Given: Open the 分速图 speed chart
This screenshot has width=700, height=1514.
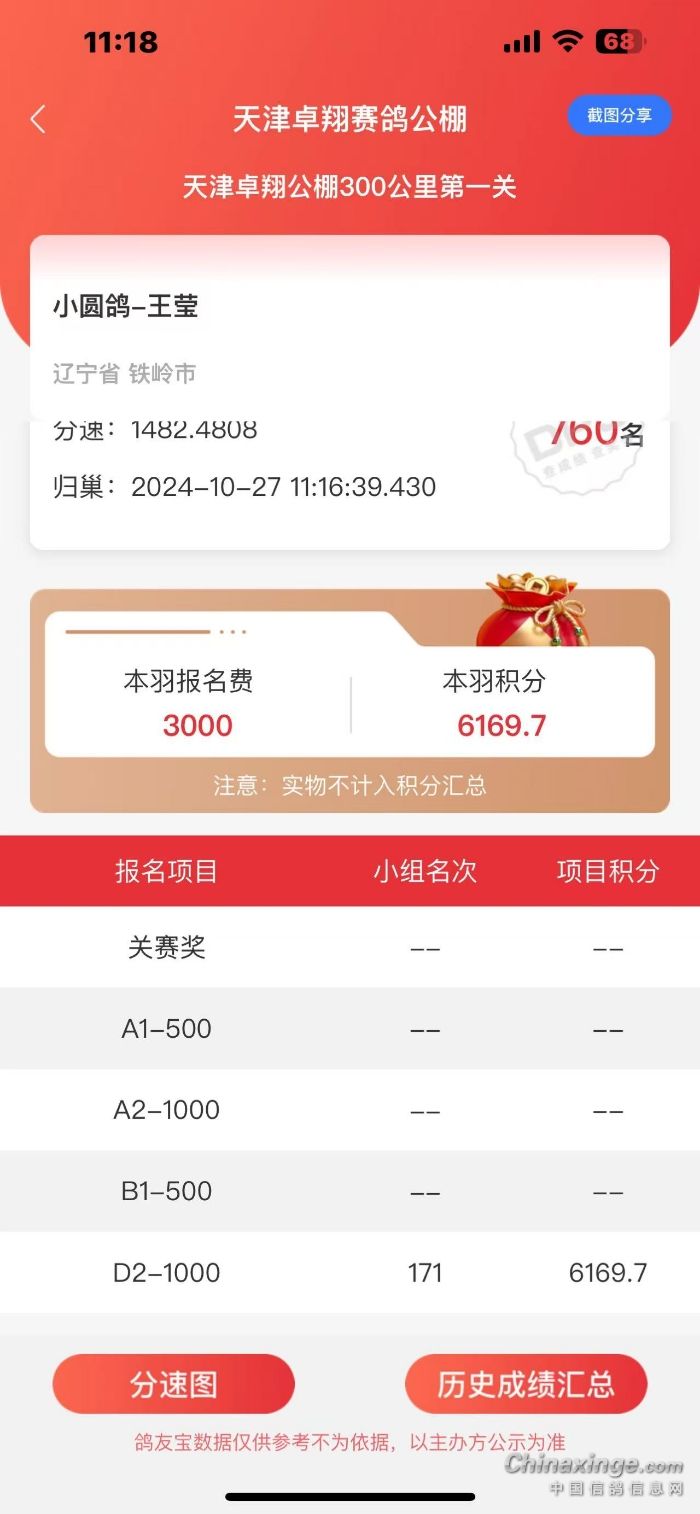Looking at the screenshot, I should coord(173,1384).
